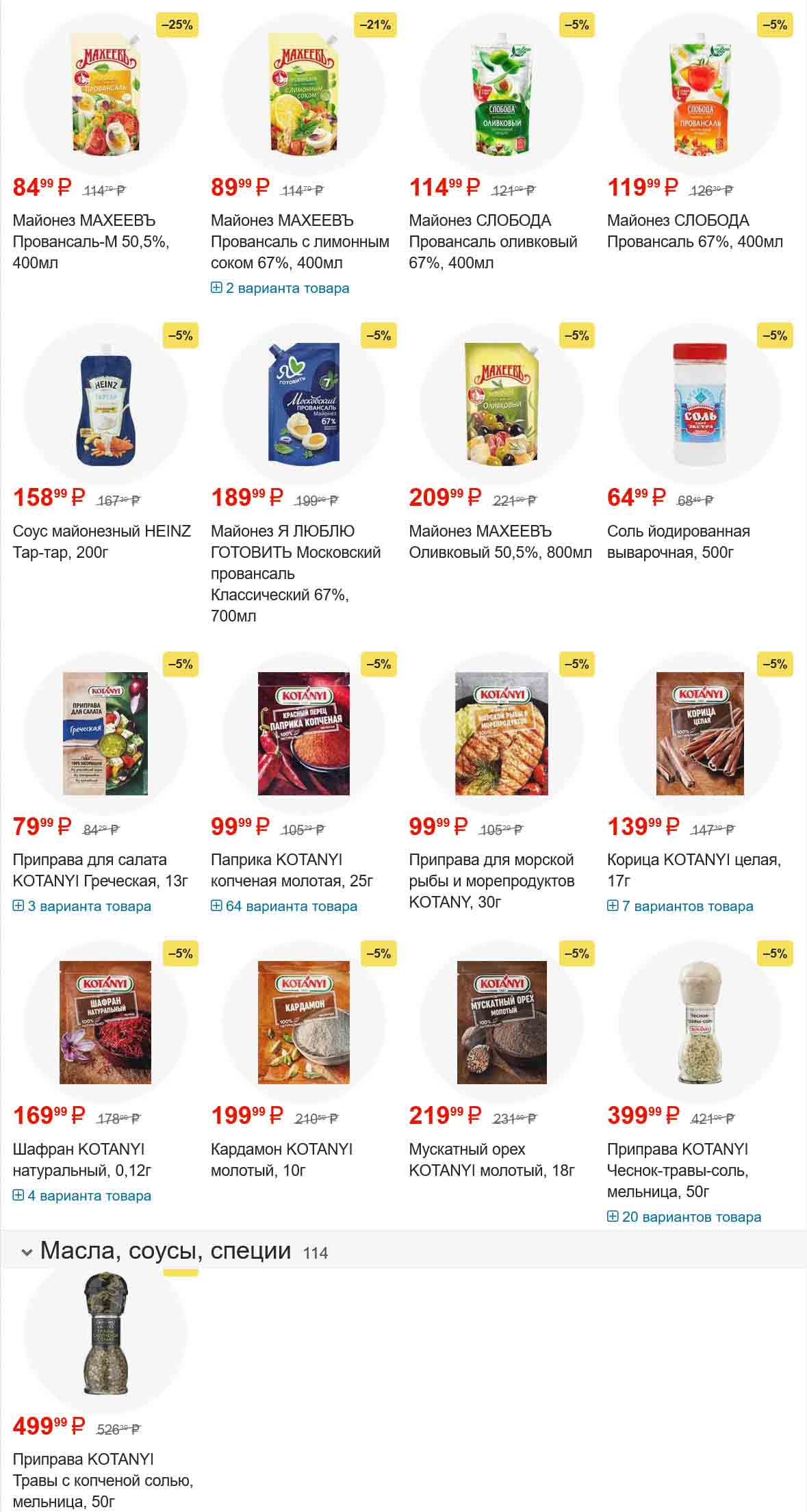The width and height of the screenshot is (807, 1512).
Task: Open Приправа для морской рыбы и морепродуктов
Action: point(491,880)
